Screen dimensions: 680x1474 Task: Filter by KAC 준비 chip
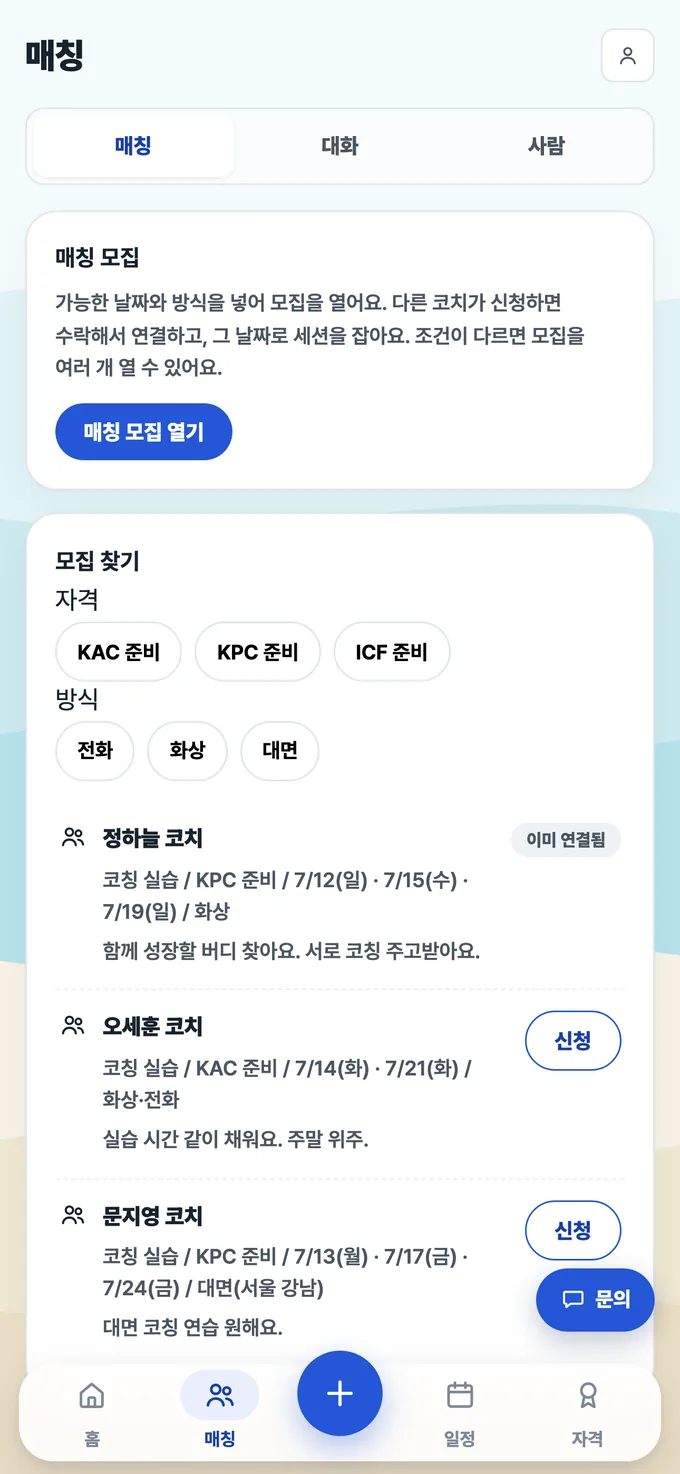coord(118,652)
